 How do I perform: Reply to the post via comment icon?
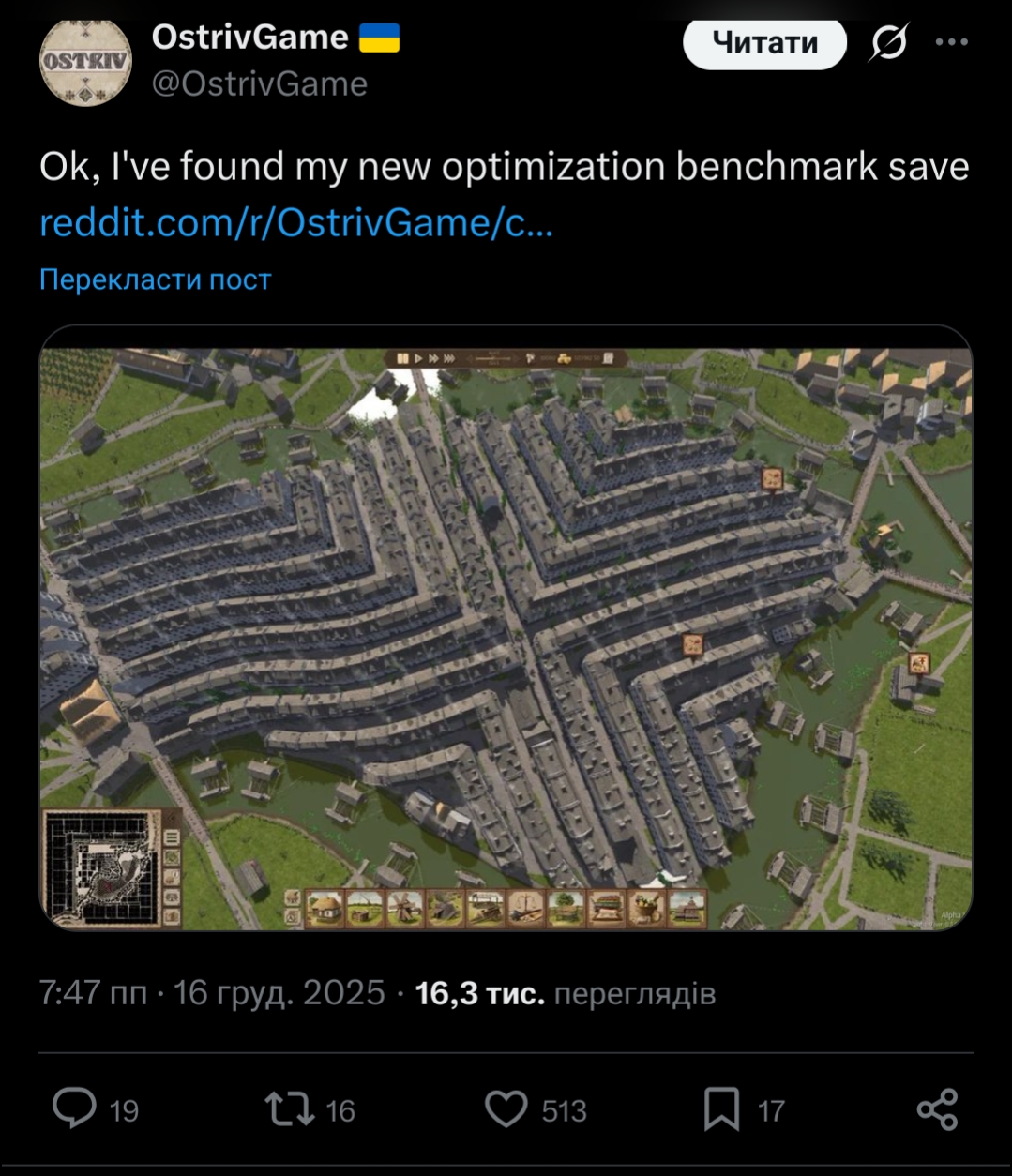(x=75, y=1108)
